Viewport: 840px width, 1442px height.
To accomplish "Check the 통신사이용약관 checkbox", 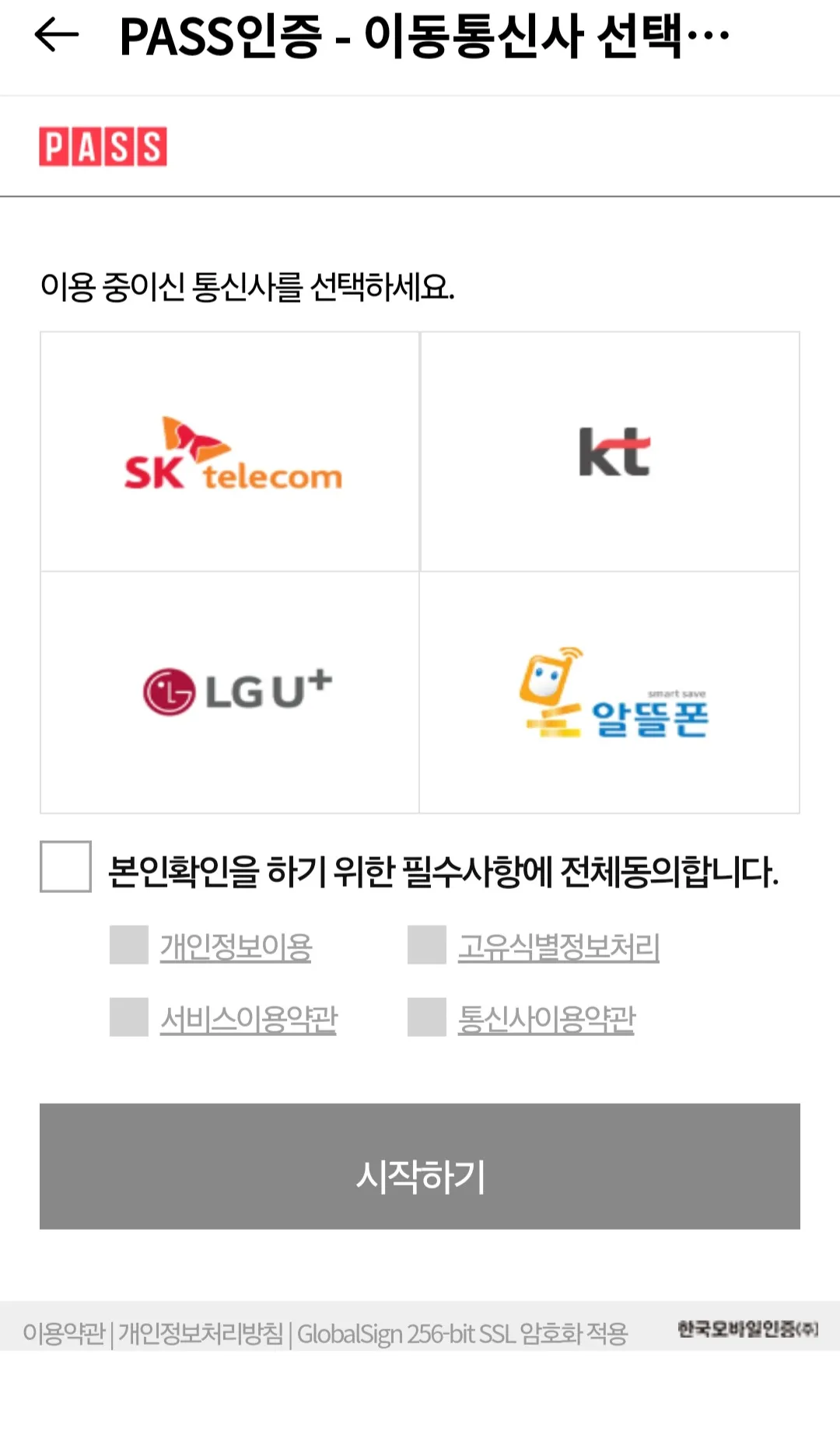I will (x=426, y=1017).
